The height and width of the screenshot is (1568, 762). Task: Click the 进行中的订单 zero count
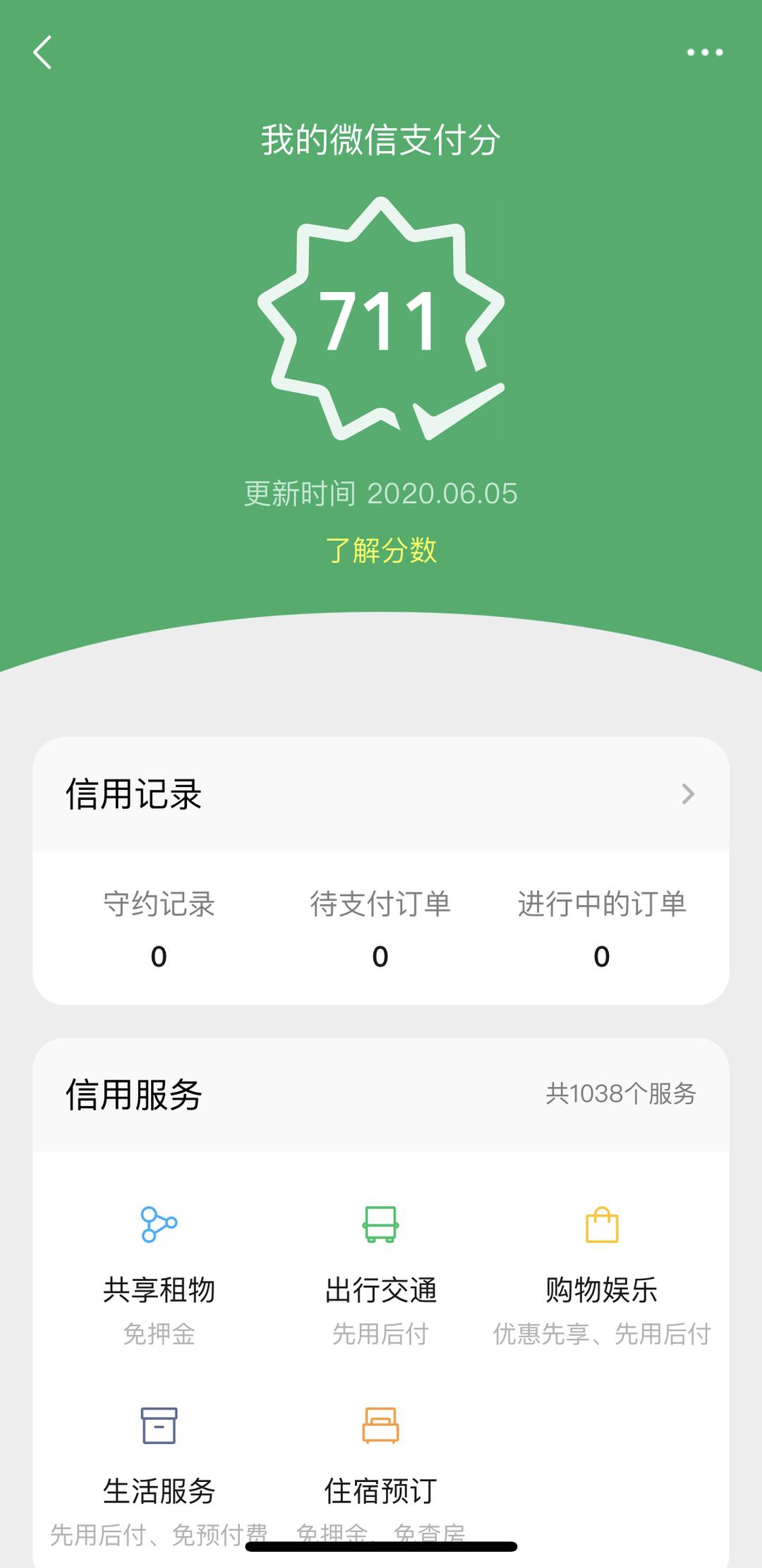point(601,956)
